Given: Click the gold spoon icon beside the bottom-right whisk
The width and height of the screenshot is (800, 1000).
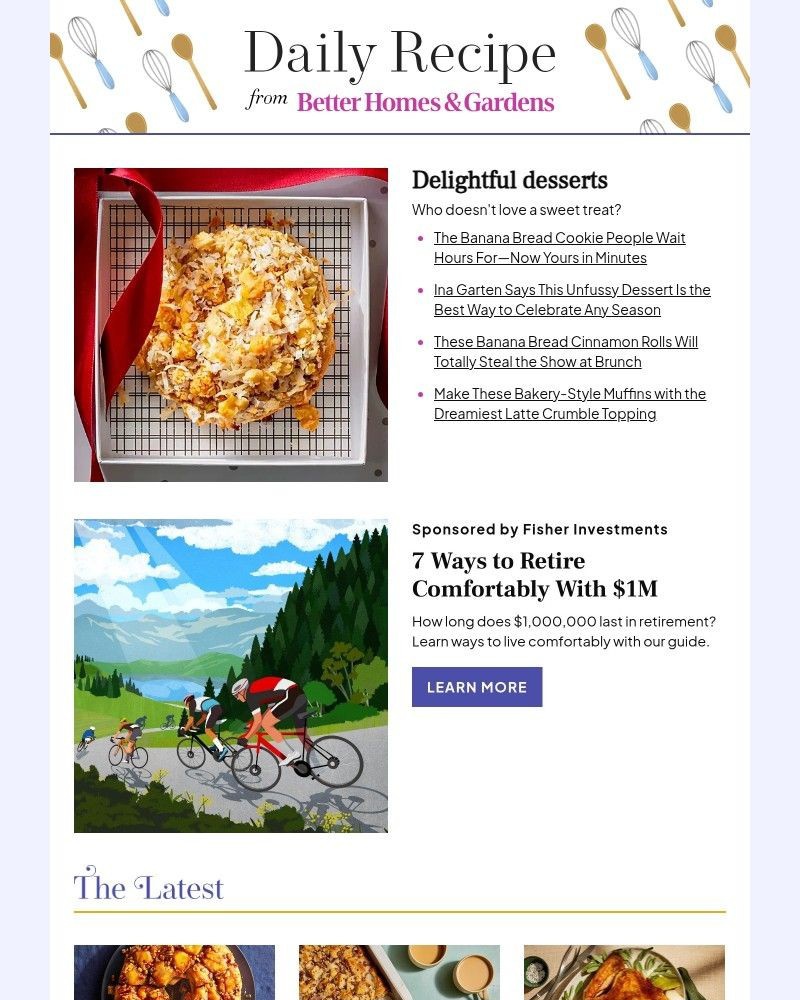Looking at the screenshot, I should point(678,114).
